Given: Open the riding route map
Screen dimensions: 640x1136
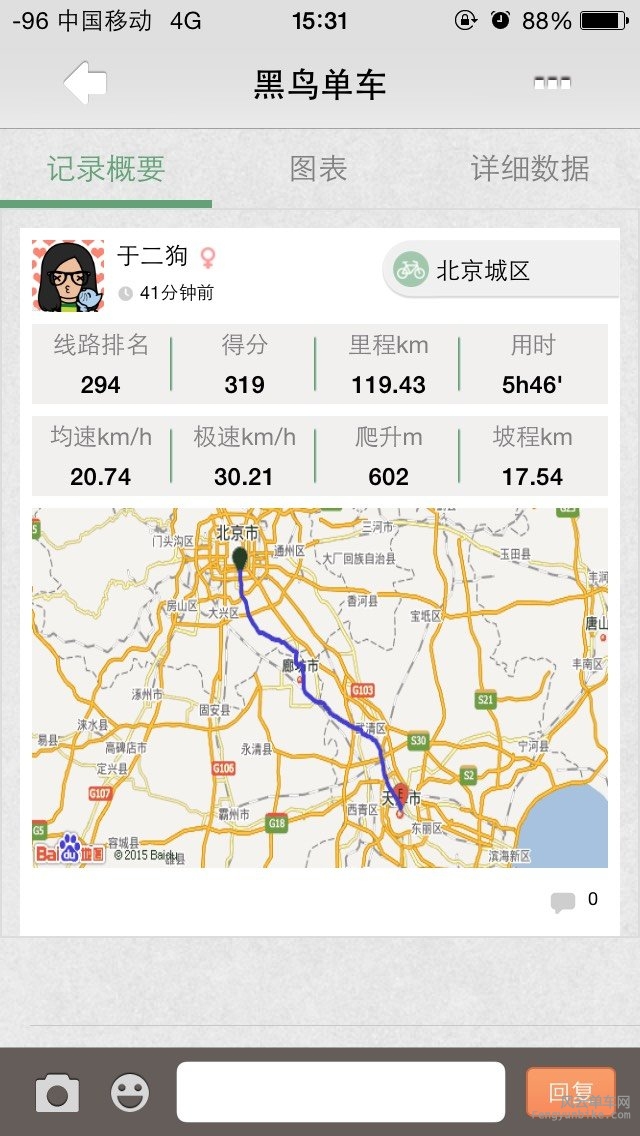Looking at the screenshot, I should 320,687.
